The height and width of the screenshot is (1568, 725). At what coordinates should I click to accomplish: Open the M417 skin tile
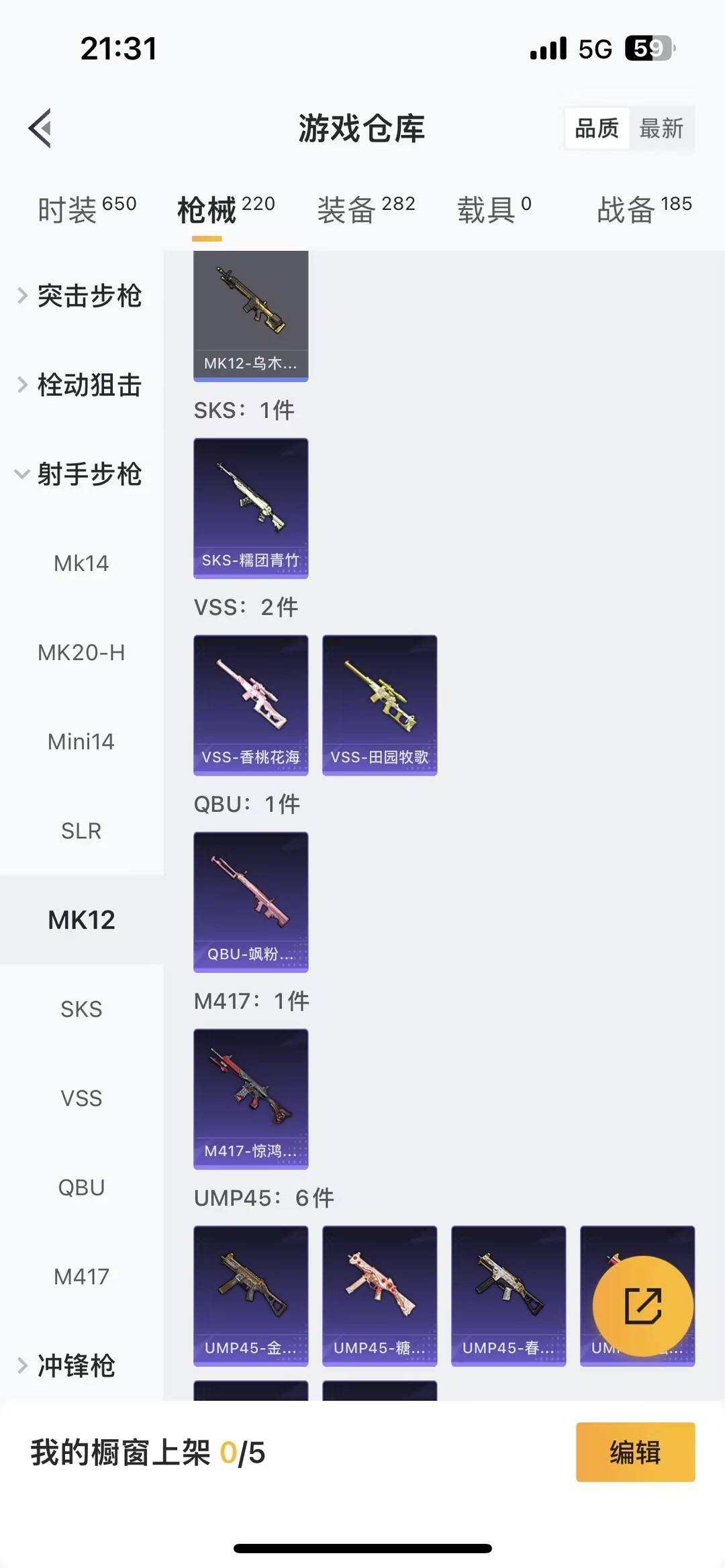250,1098
